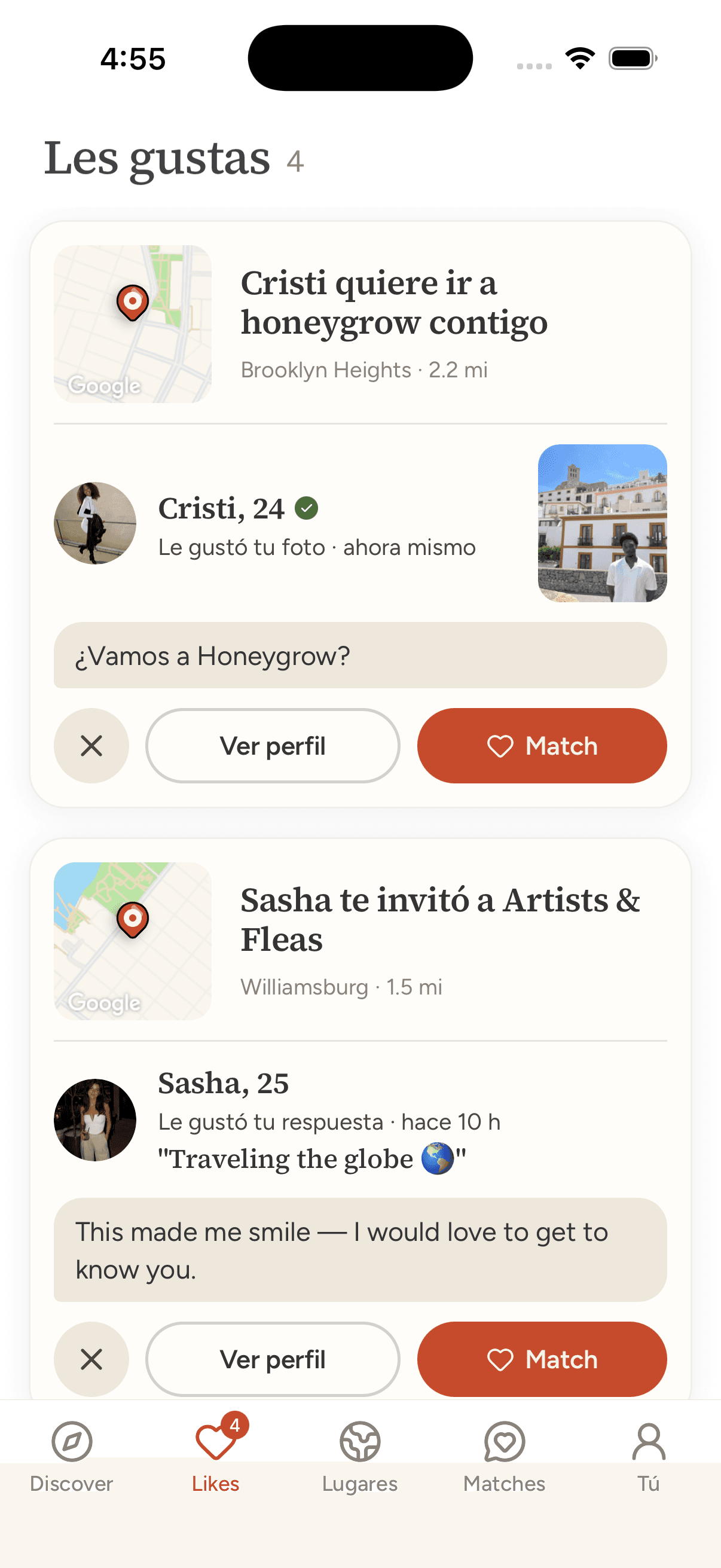Tap Cristi's round profile picture
The image size is (721, 1568).
click(x=95, y=523)
